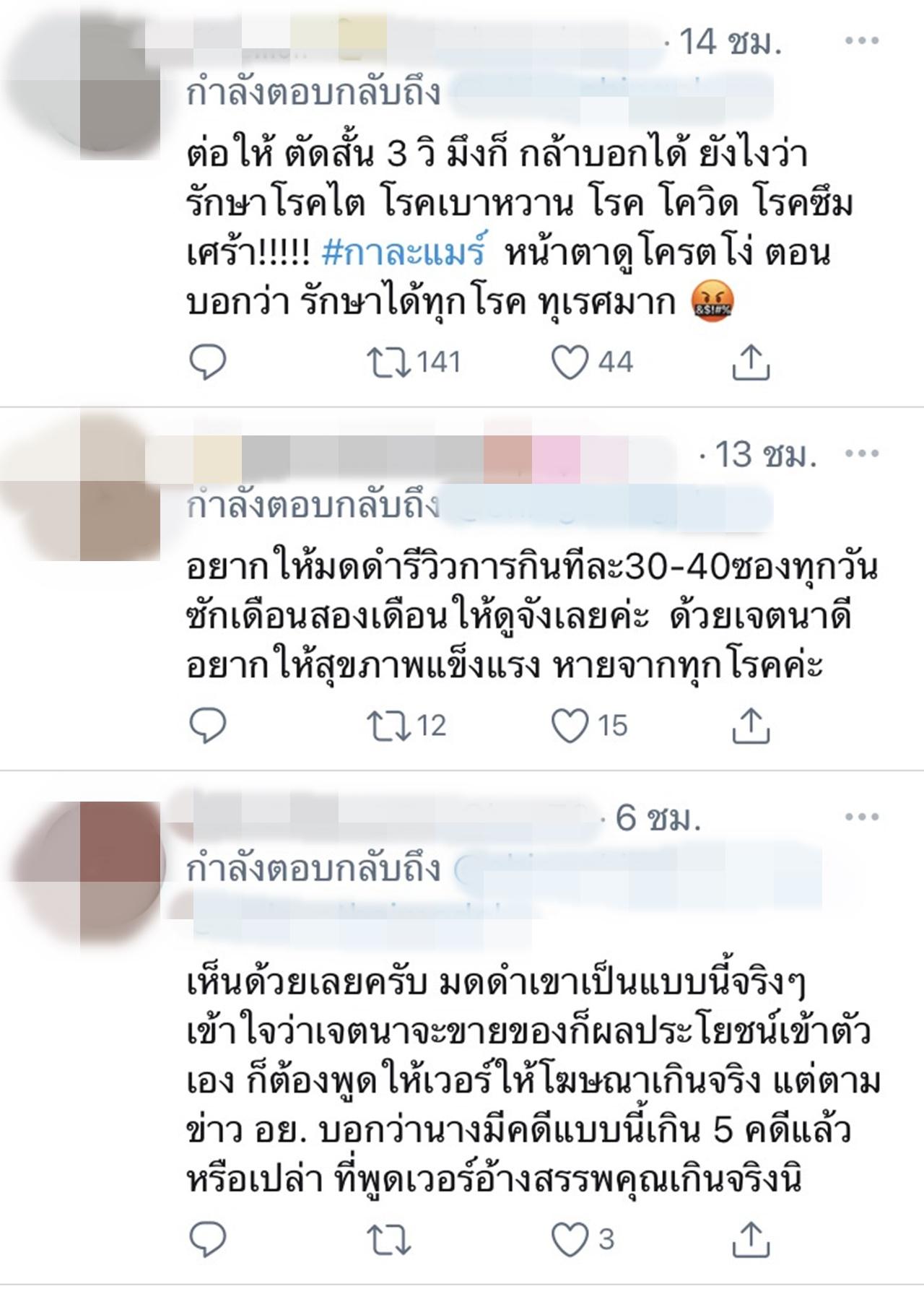The image size is (924, 1289).
Task: Like the tweet with 44 likes
Action: point(570,363)
